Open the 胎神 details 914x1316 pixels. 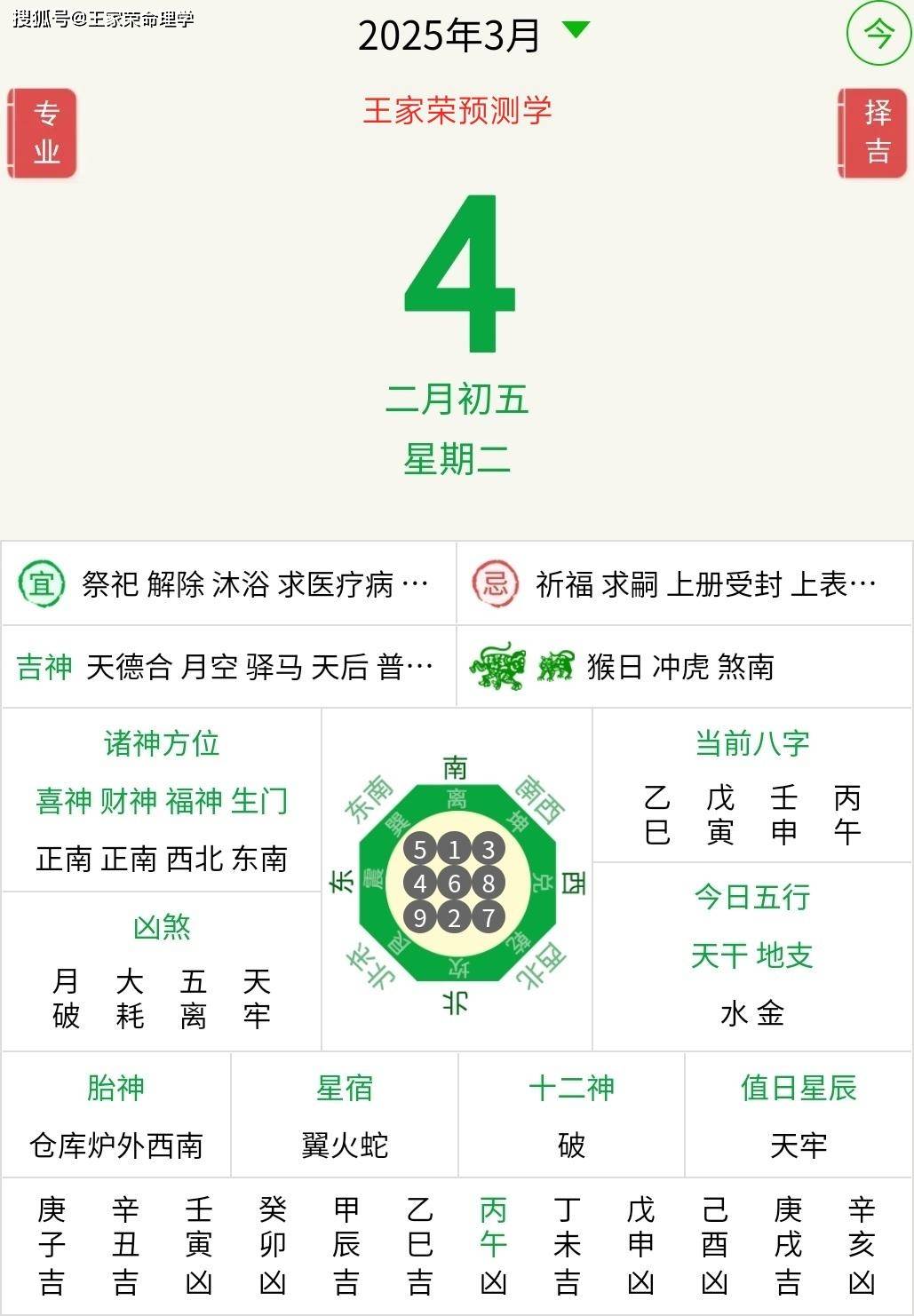click(116, 1116)
